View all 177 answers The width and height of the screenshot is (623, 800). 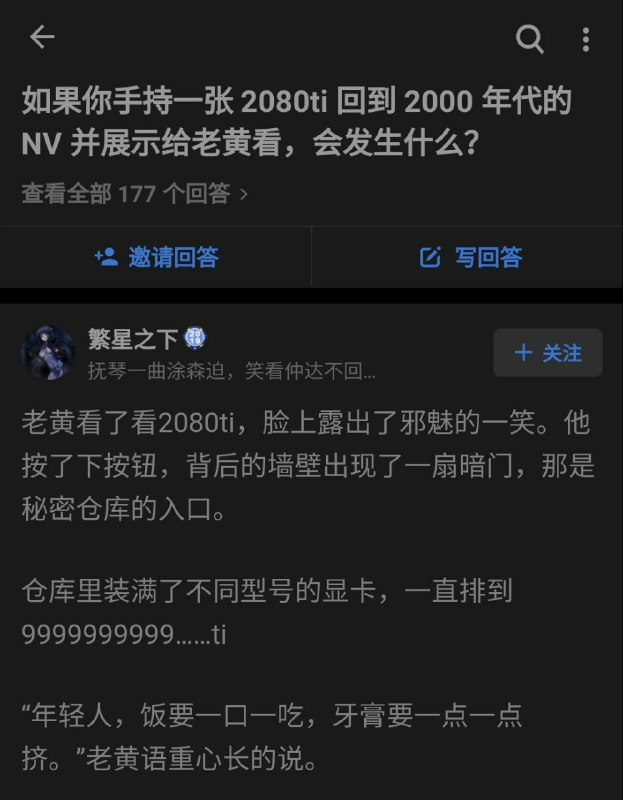[x=134, y=193]
